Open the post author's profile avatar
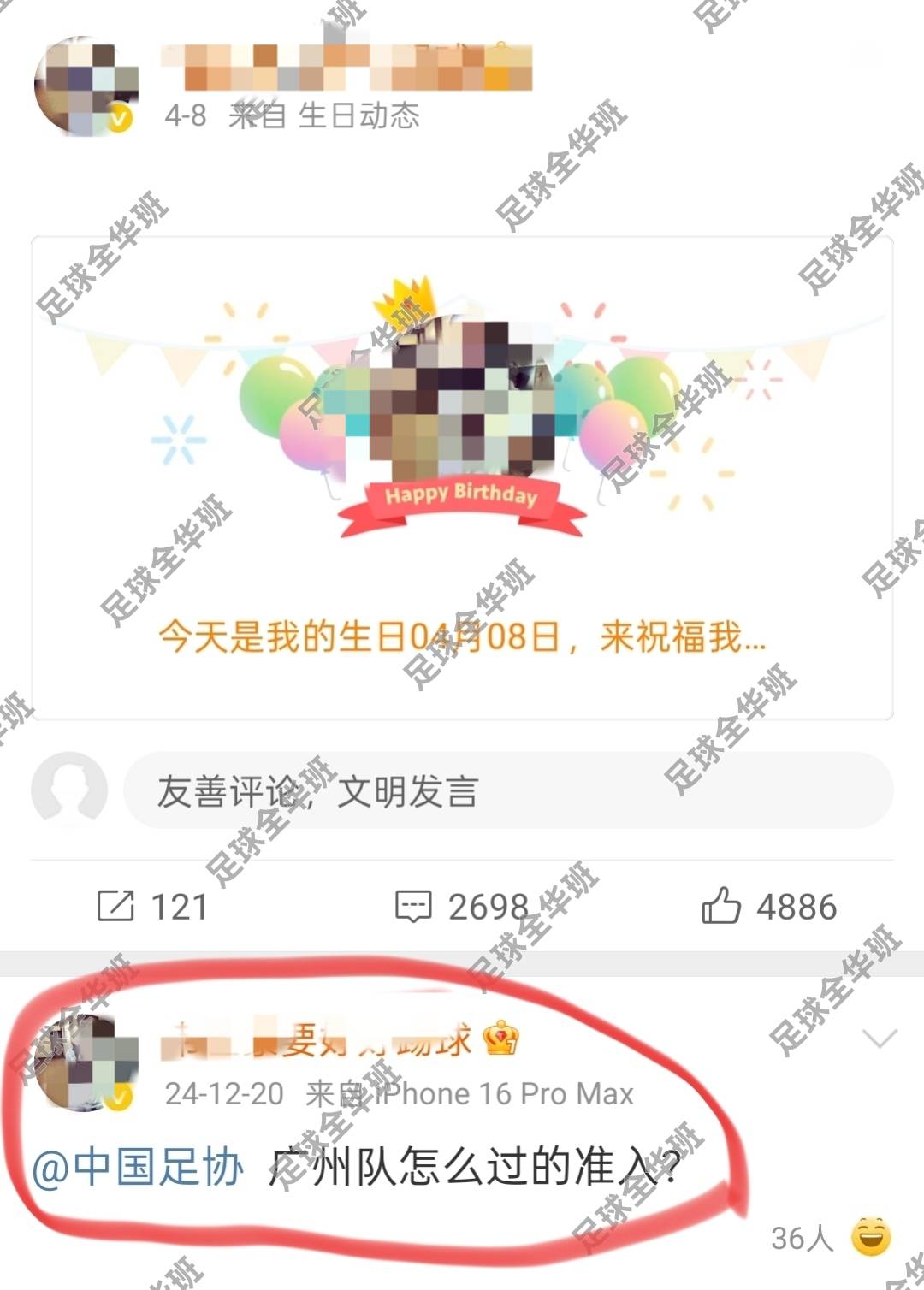 coord(86,86)
